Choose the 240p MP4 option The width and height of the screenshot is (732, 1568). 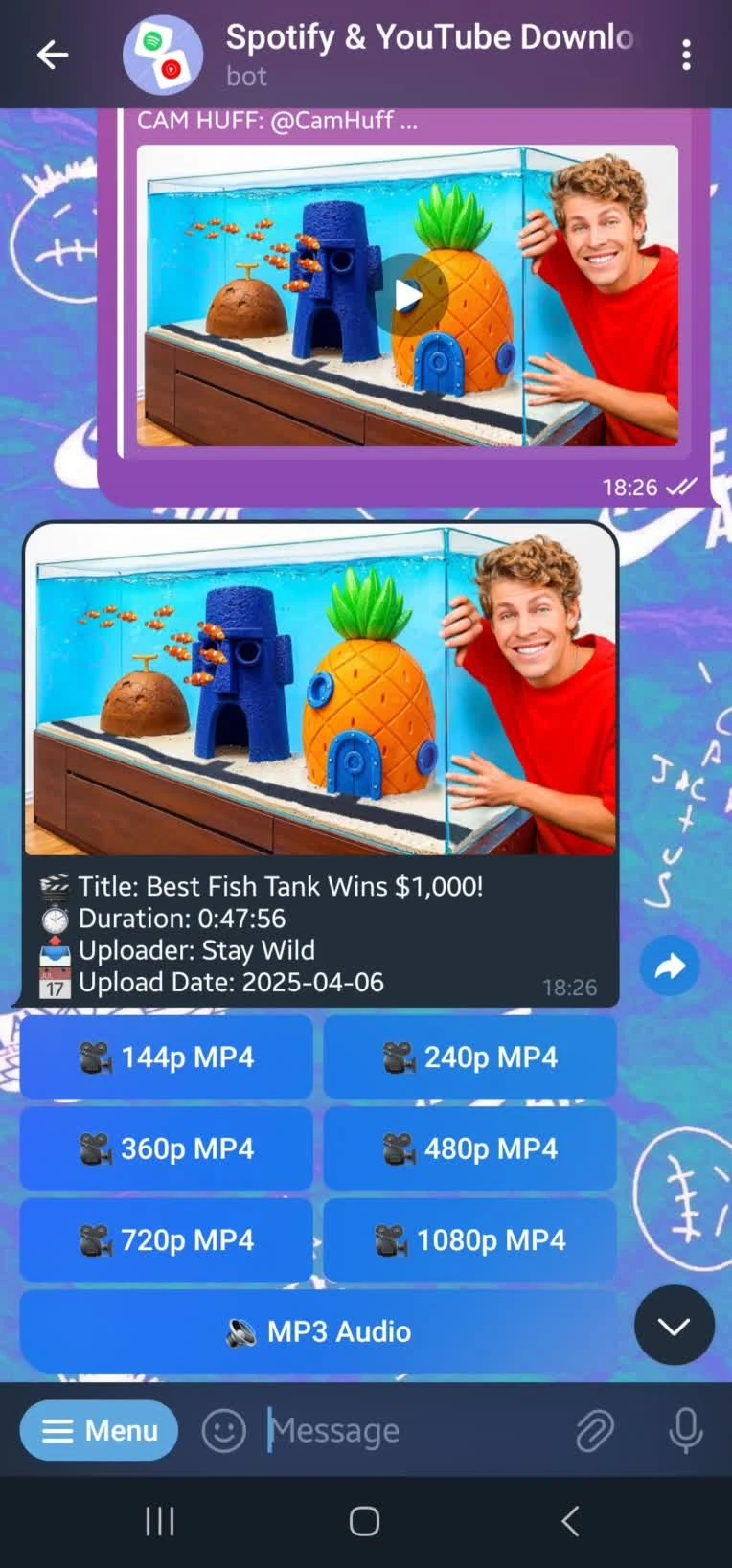pos(469,1057)
